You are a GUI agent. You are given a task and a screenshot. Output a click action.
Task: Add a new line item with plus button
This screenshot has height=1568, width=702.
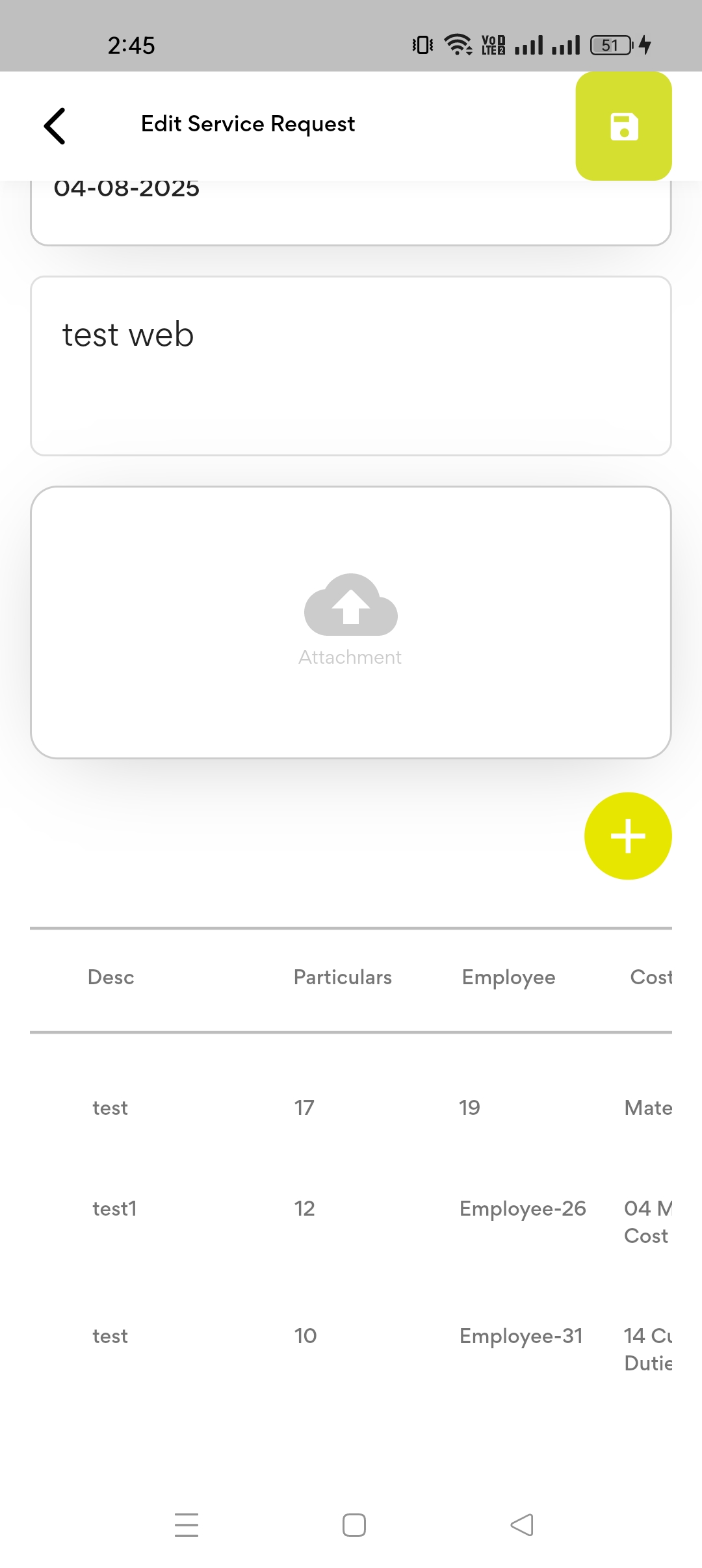627,836
